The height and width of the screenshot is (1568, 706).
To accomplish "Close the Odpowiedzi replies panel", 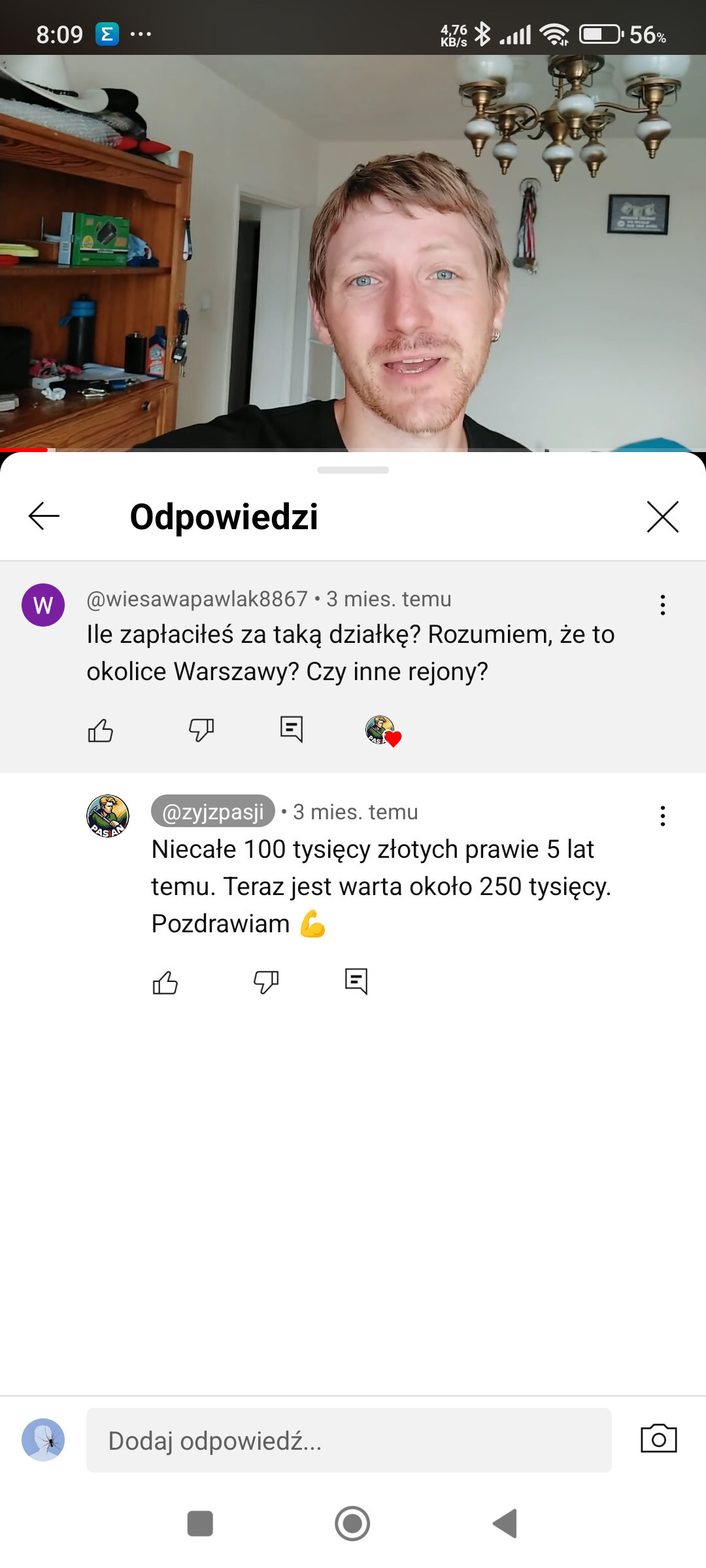I will coord(662,517).
